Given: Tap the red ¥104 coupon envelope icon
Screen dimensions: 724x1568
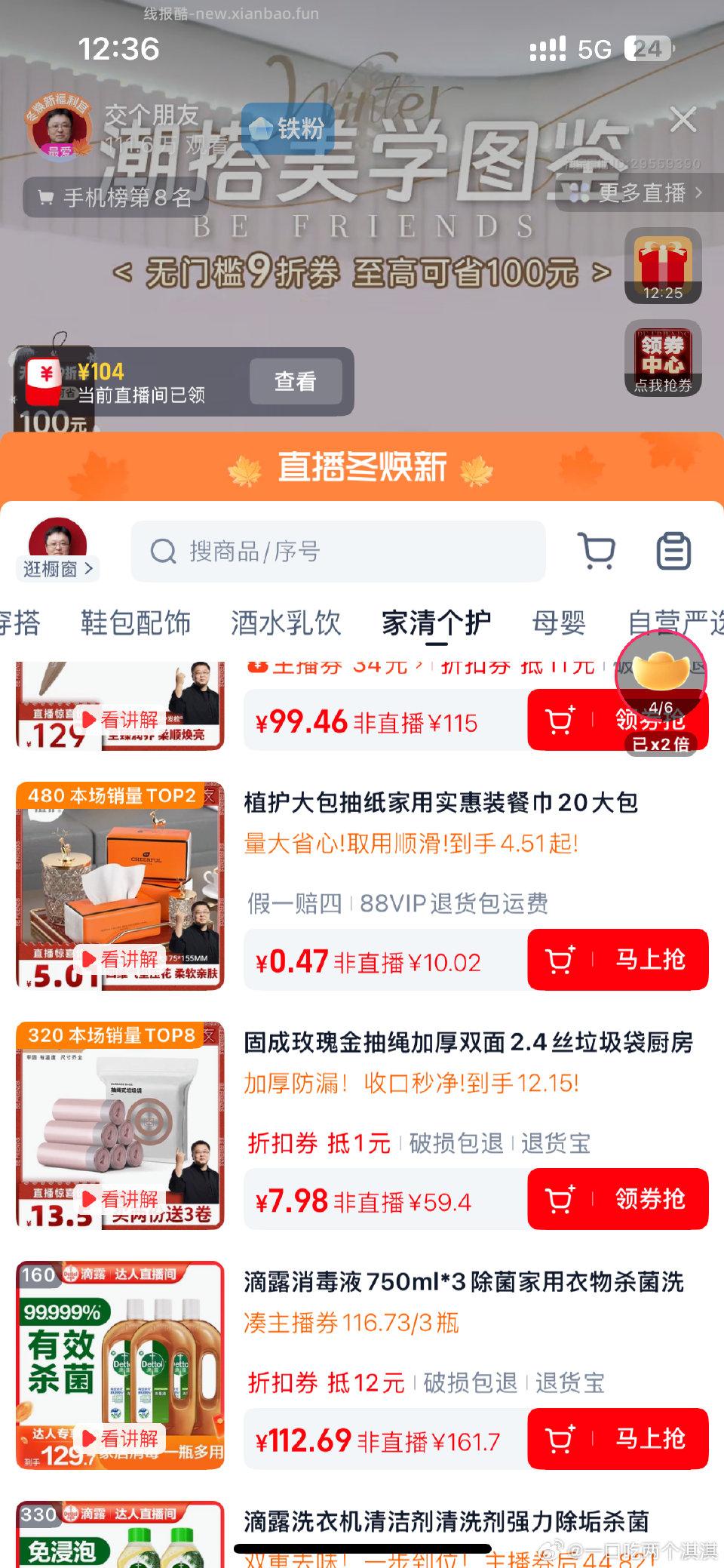Looking at the screenshot, I should [47, 381].
